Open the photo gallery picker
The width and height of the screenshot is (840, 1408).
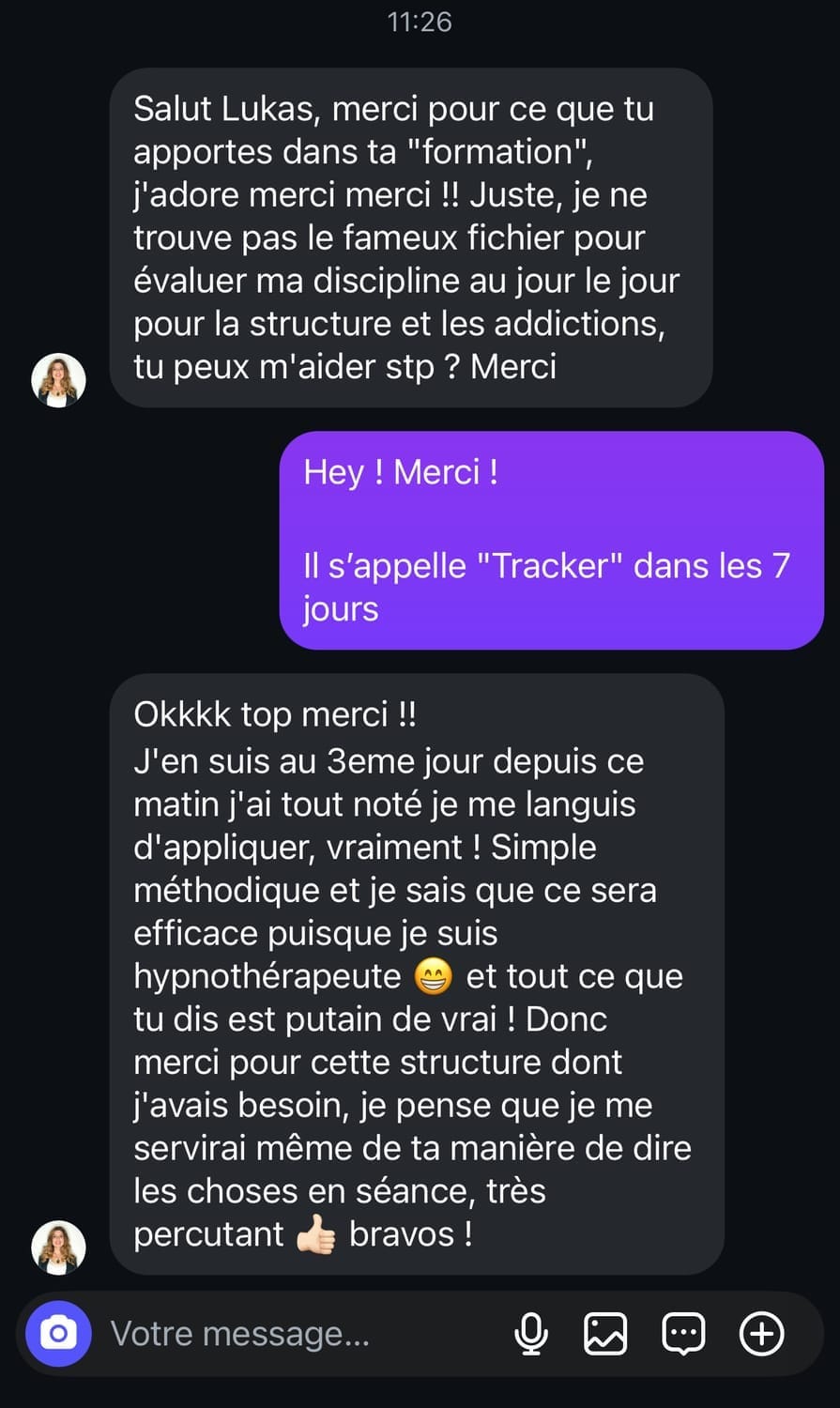click(x=605, y=1333)
